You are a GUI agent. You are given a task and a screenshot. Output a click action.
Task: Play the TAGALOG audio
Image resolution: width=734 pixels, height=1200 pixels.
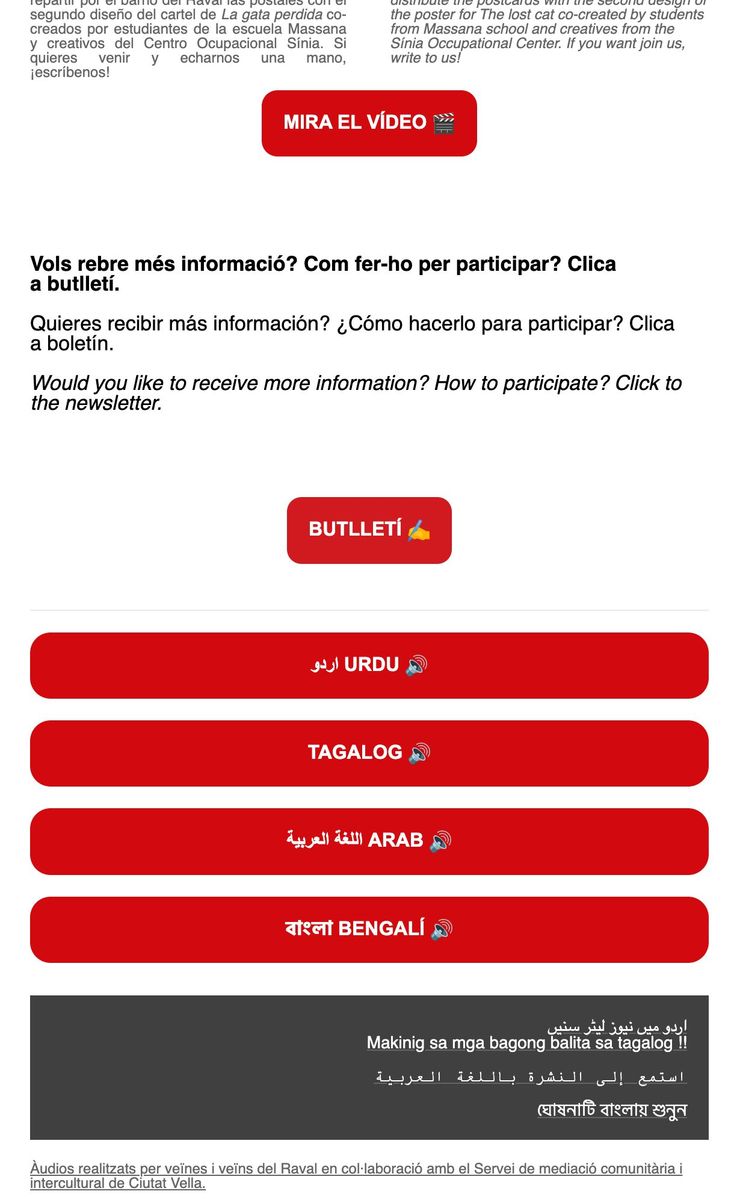coord(369,753)
